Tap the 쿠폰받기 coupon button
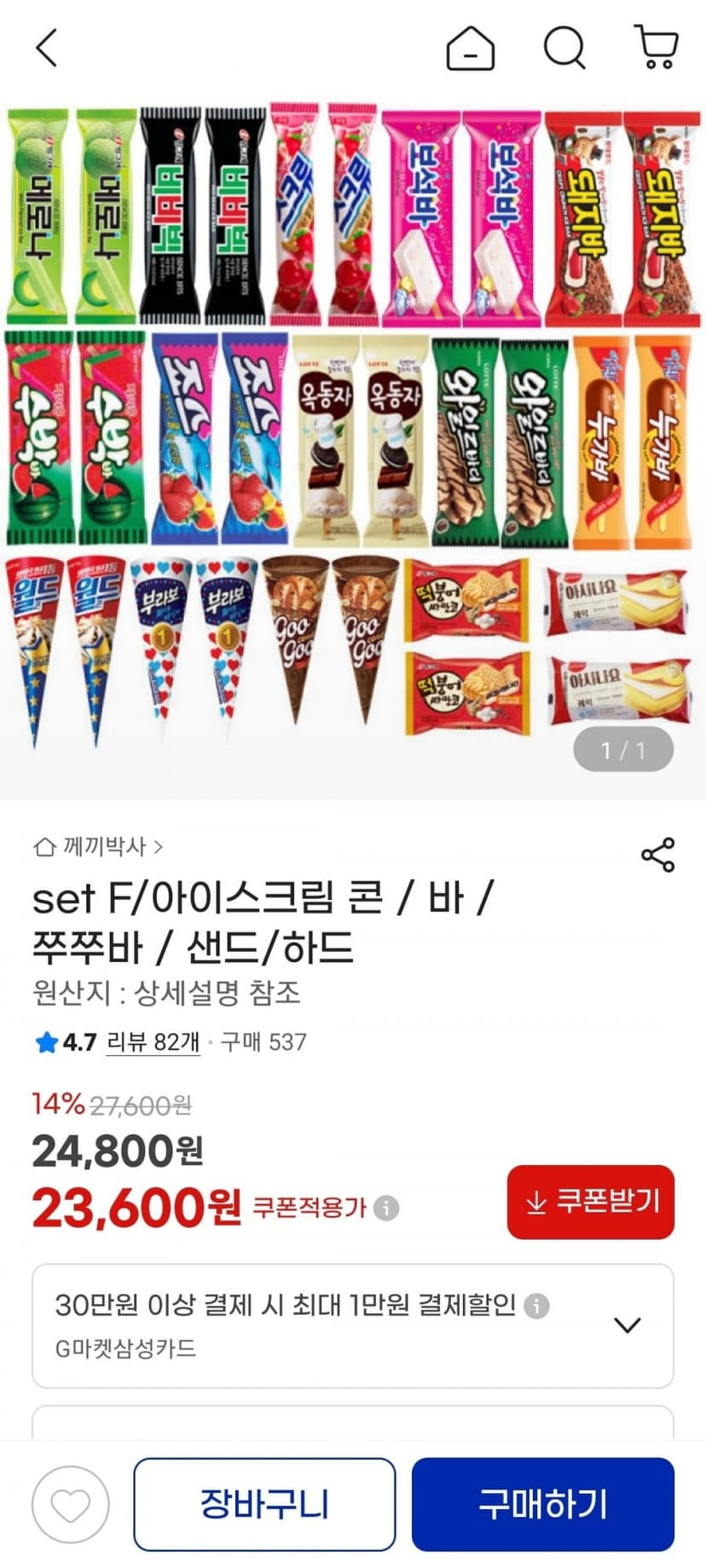 590,1202
